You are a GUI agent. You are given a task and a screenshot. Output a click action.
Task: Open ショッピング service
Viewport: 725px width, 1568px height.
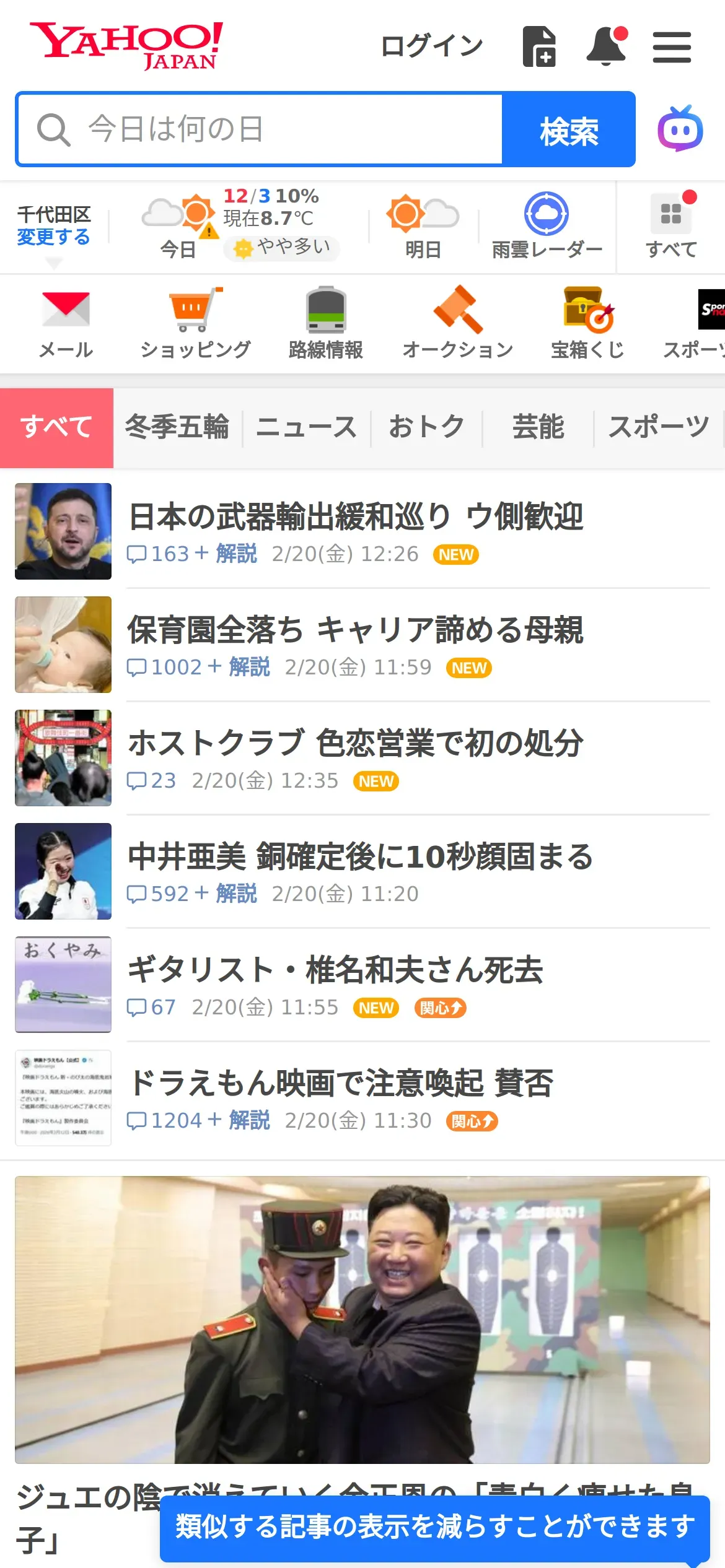pos(195,323)
